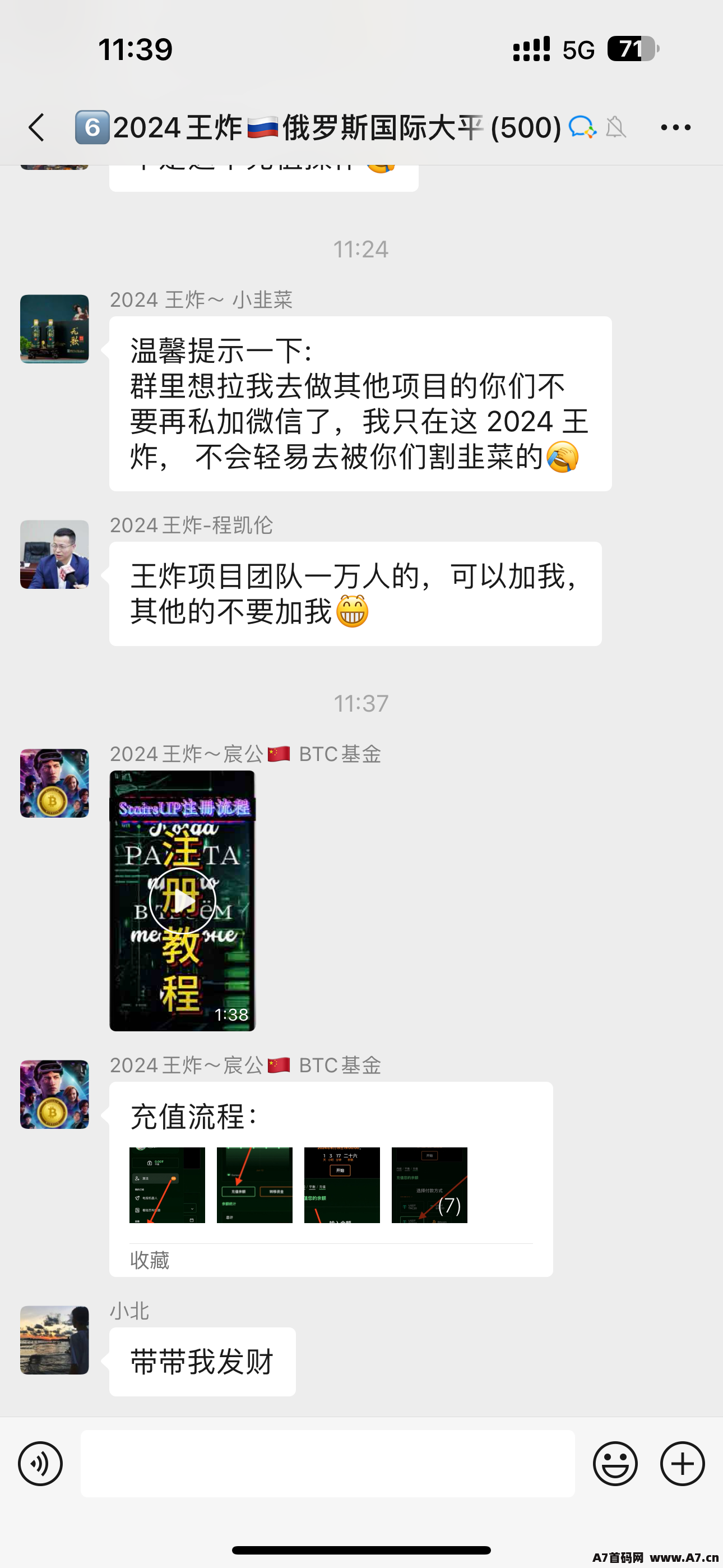Open the plus attachment menu
The height and width of the screenshot is (1568, 723).
[682, 1463]
